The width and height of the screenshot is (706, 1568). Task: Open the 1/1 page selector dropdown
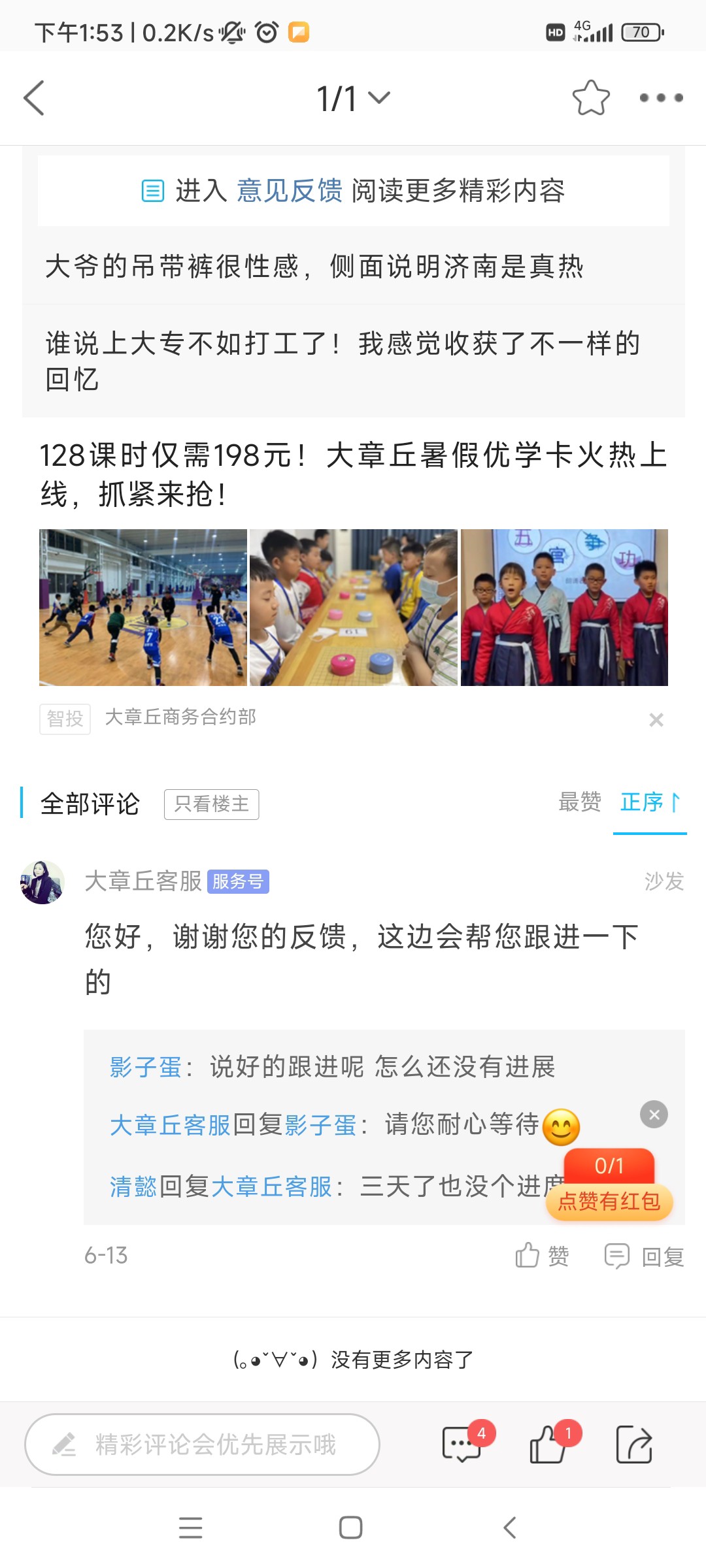tap(353, 98)
